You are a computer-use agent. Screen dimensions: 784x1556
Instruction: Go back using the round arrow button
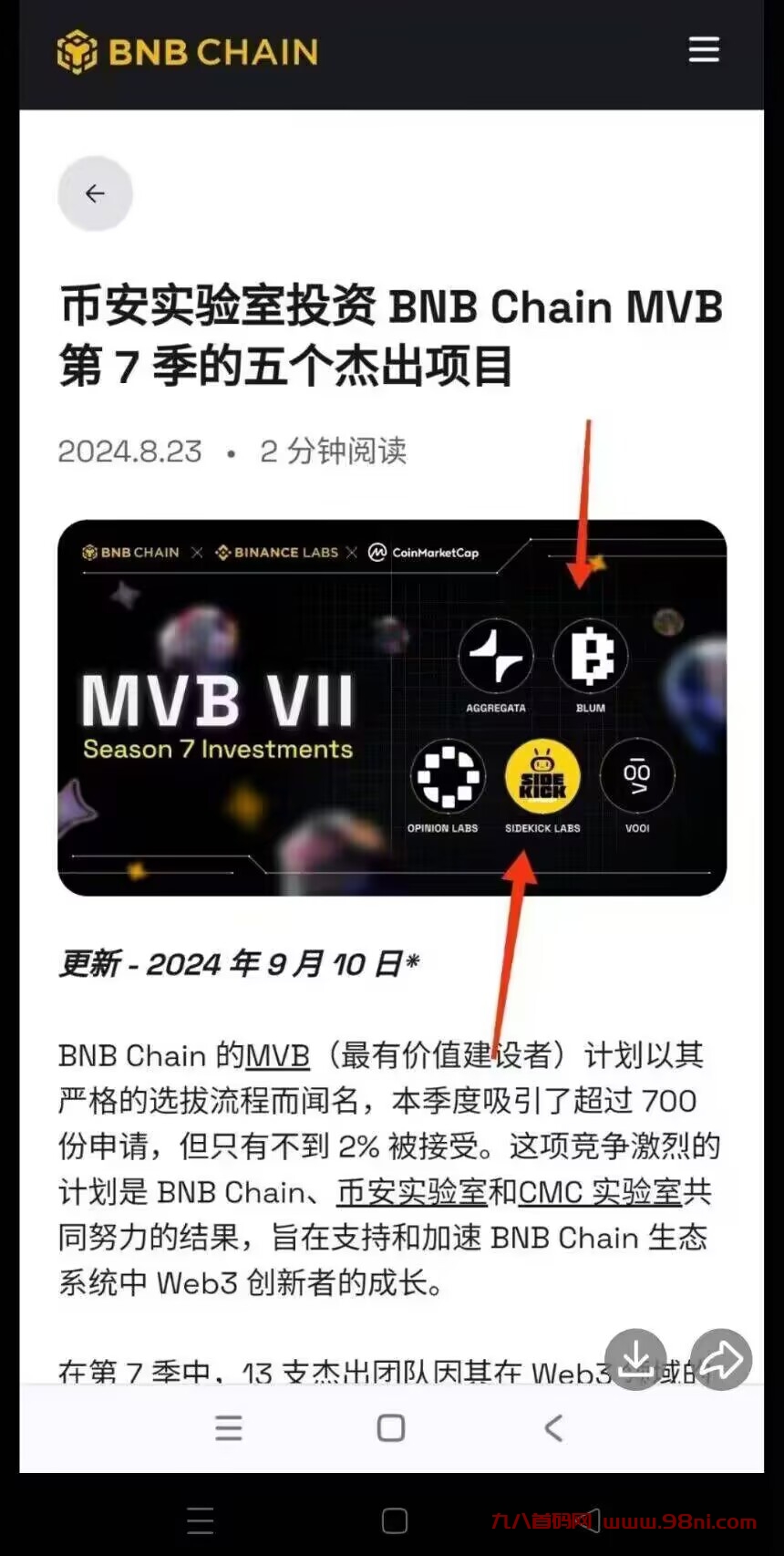tap(95, 193)
